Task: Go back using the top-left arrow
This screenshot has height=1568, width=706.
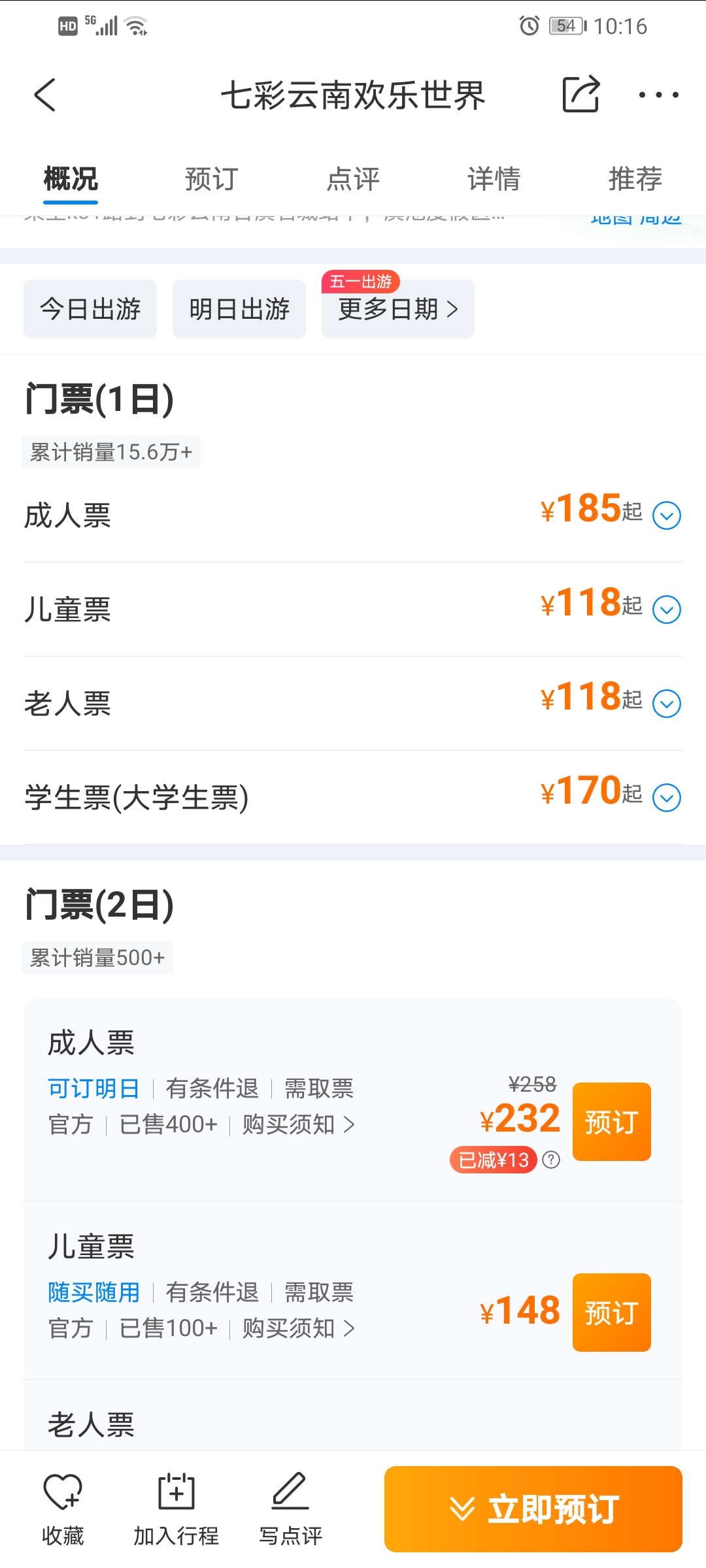Action: tap(45, 95)
